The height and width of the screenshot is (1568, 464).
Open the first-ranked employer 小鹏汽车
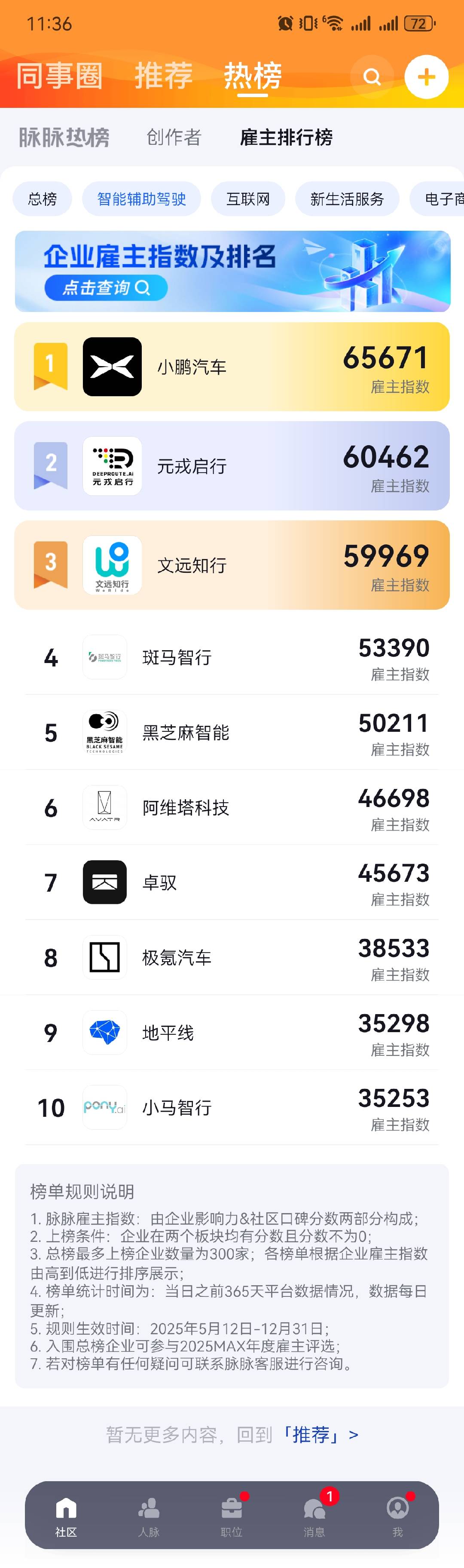[232, 367]
